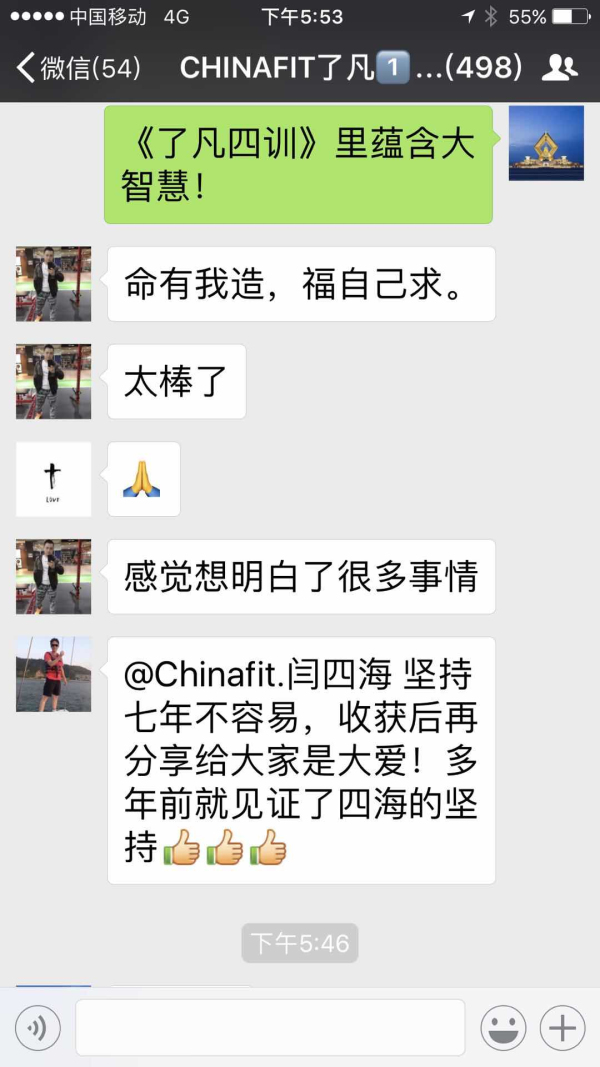Image resolution: width=600 pixels, height=1067 pixels.
Task: Open the plus attachment menu
Action: coord(562,1027)
